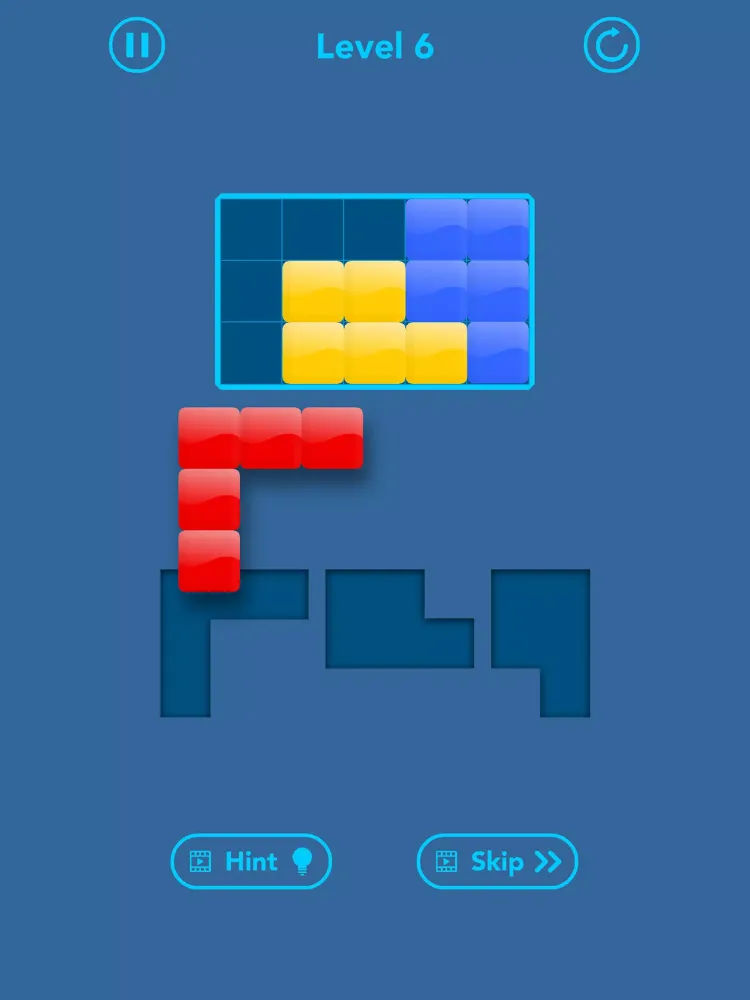
Task: Tap the bottom yellow block in the board
Action: click(375, 350)
